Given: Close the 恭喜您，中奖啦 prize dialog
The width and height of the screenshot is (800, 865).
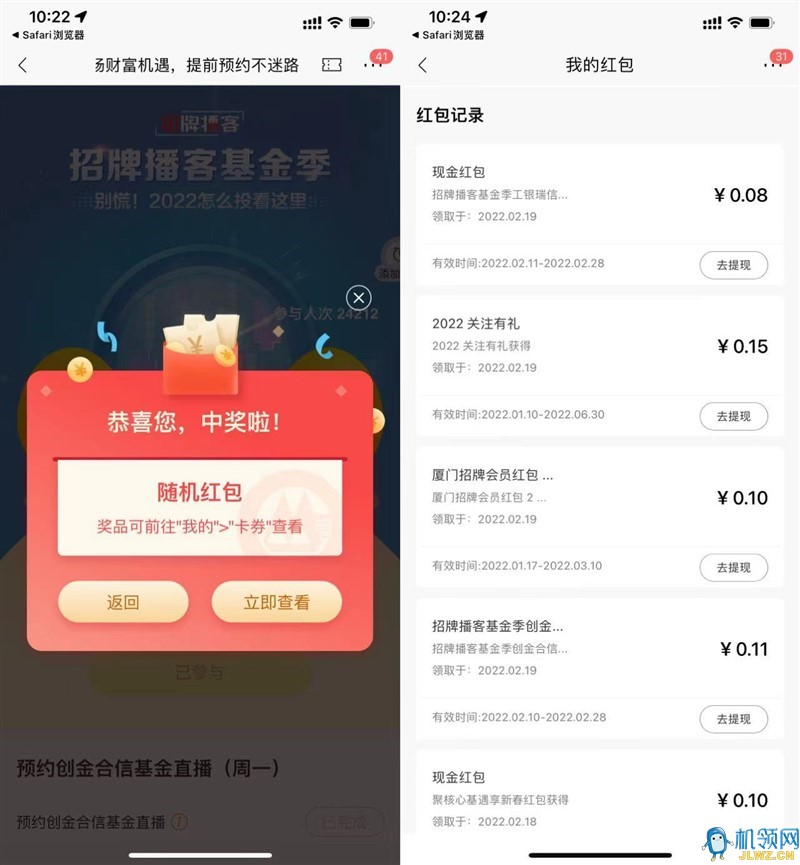Looking at the screenshot, I should point(358,297).
